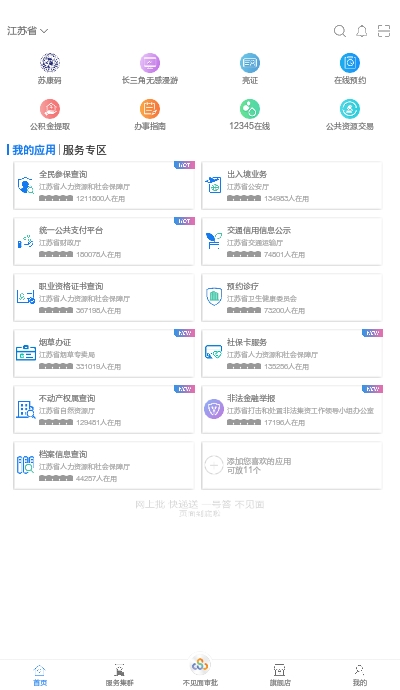Open the 不动产权属查询 card
This screenshot has height=690, width=400.
click(104, 410)
